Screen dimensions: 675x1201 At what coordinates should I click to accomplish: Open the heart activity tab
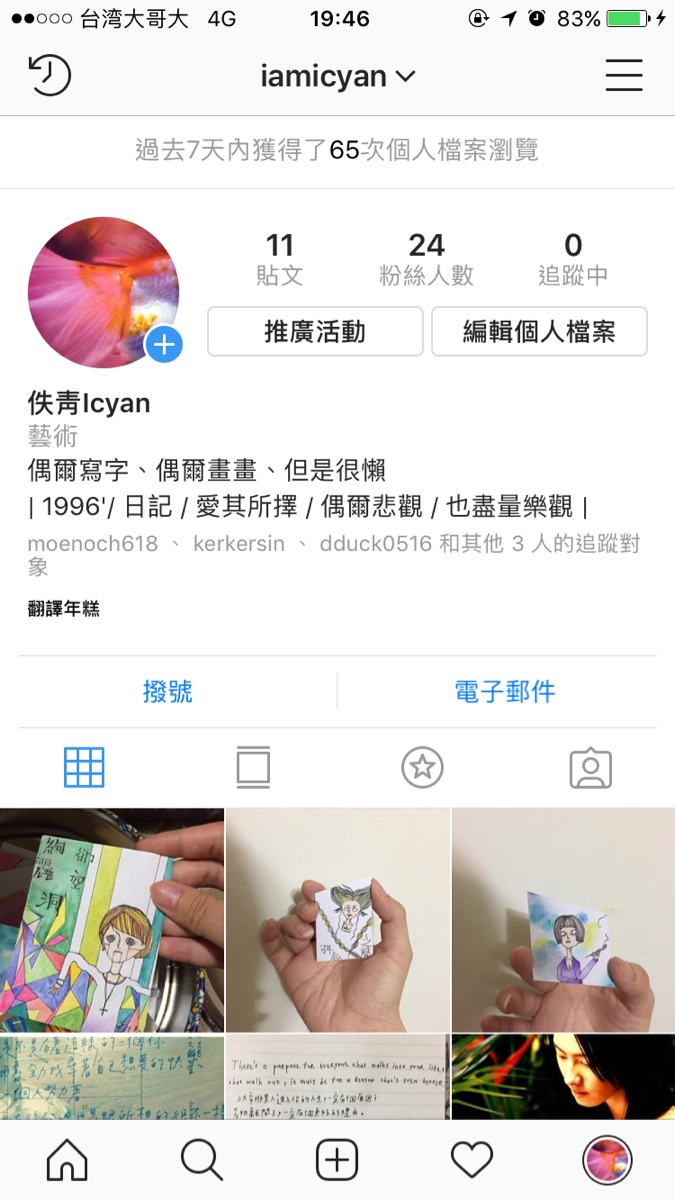point(472,1160)
